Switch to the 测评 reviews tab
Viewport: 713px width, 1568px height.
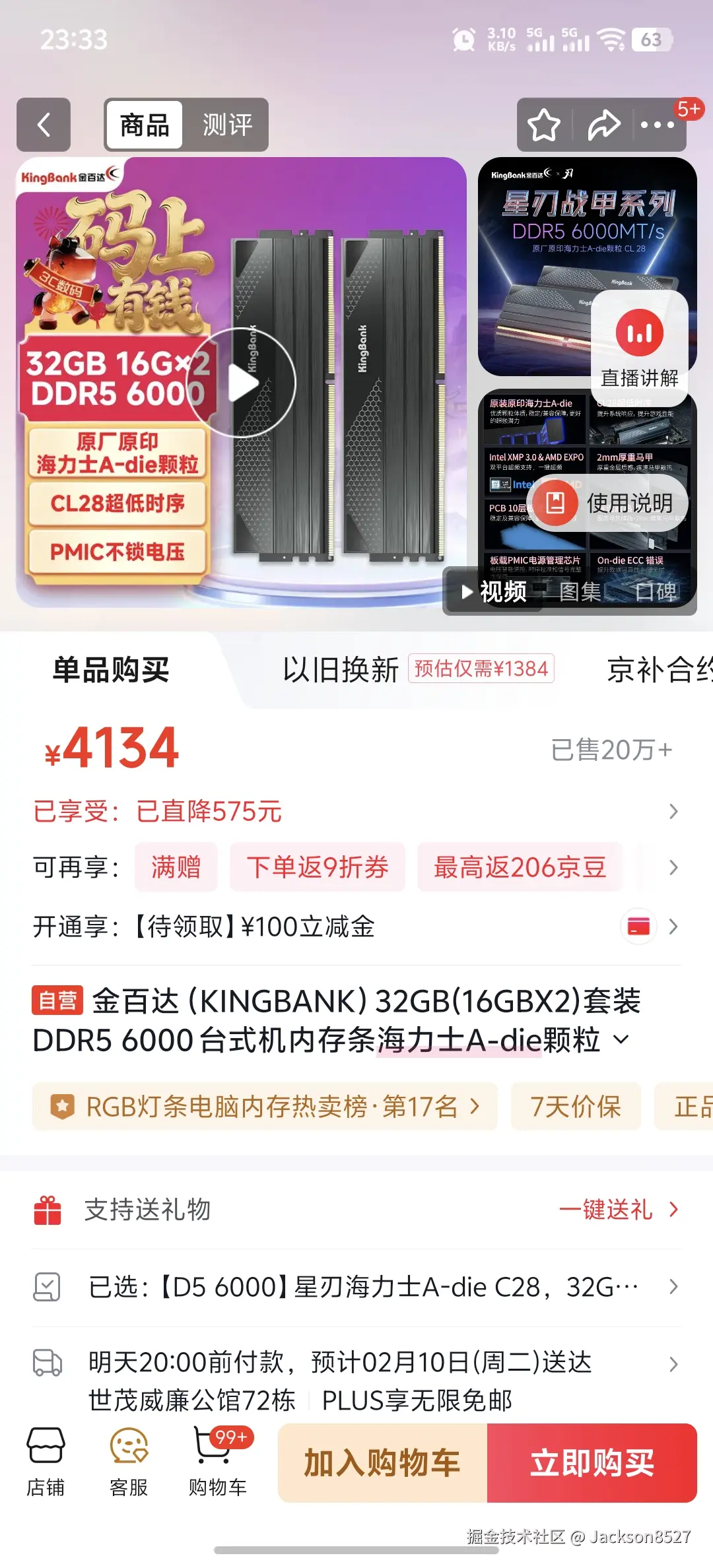224,125
